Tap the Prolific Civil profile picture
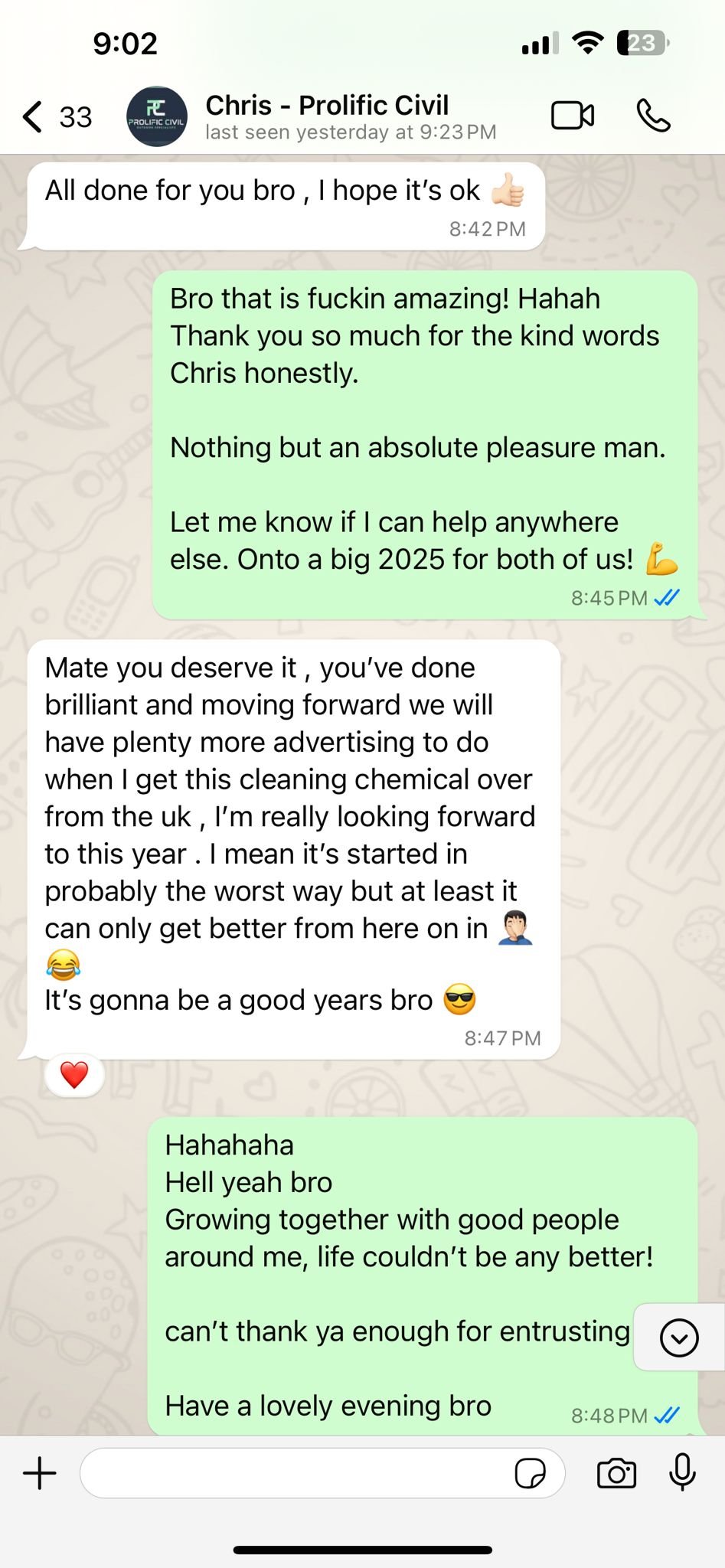725x1568 pixels. (156, 116)
